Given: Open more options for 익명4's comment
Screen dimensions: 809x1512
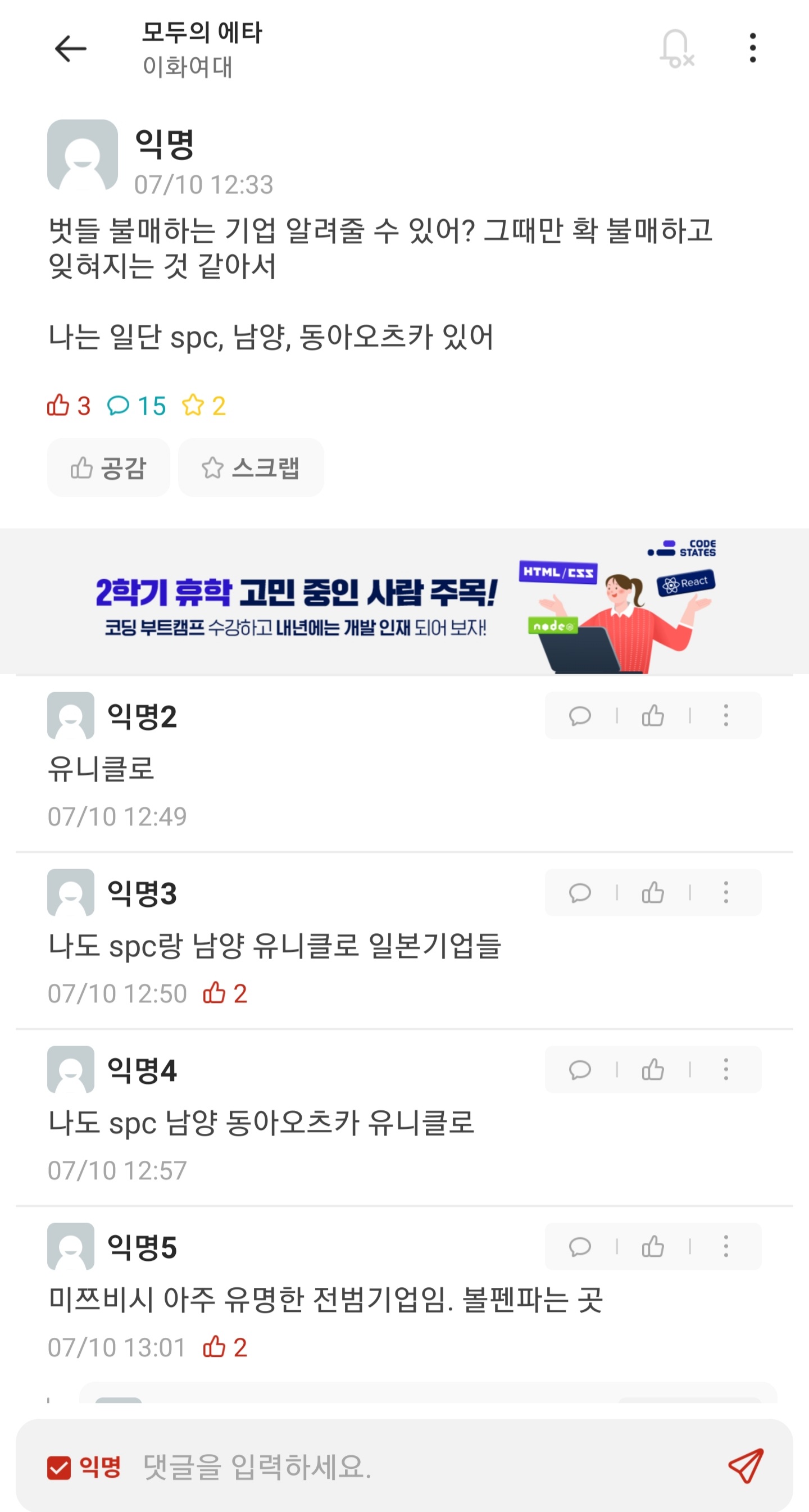Looking at the screenshot, I should tap(726, 1069).
